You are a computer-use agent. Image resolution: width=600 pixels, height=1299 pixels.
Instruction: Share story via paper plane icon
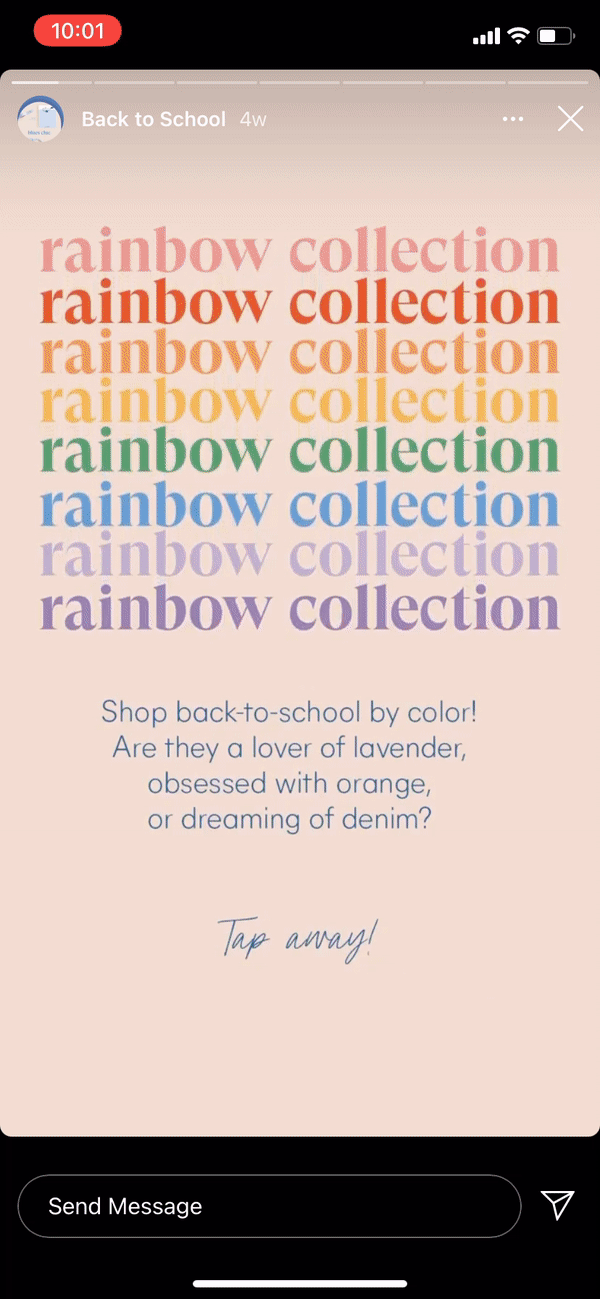[557, 1205]
